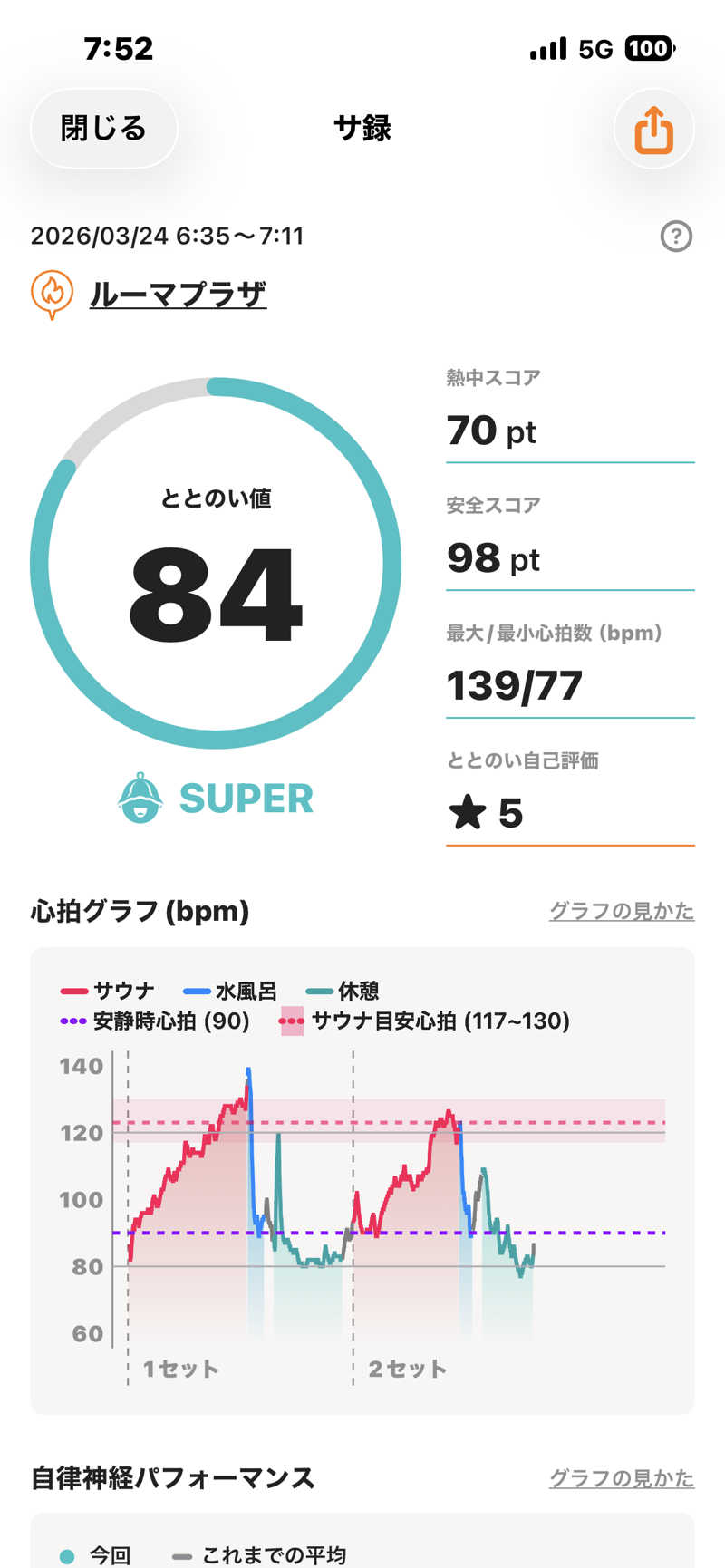This screenshot has height=1568, width=725.
Task: Open the ルーマプラザ facility link
Action: click(178, 295)
